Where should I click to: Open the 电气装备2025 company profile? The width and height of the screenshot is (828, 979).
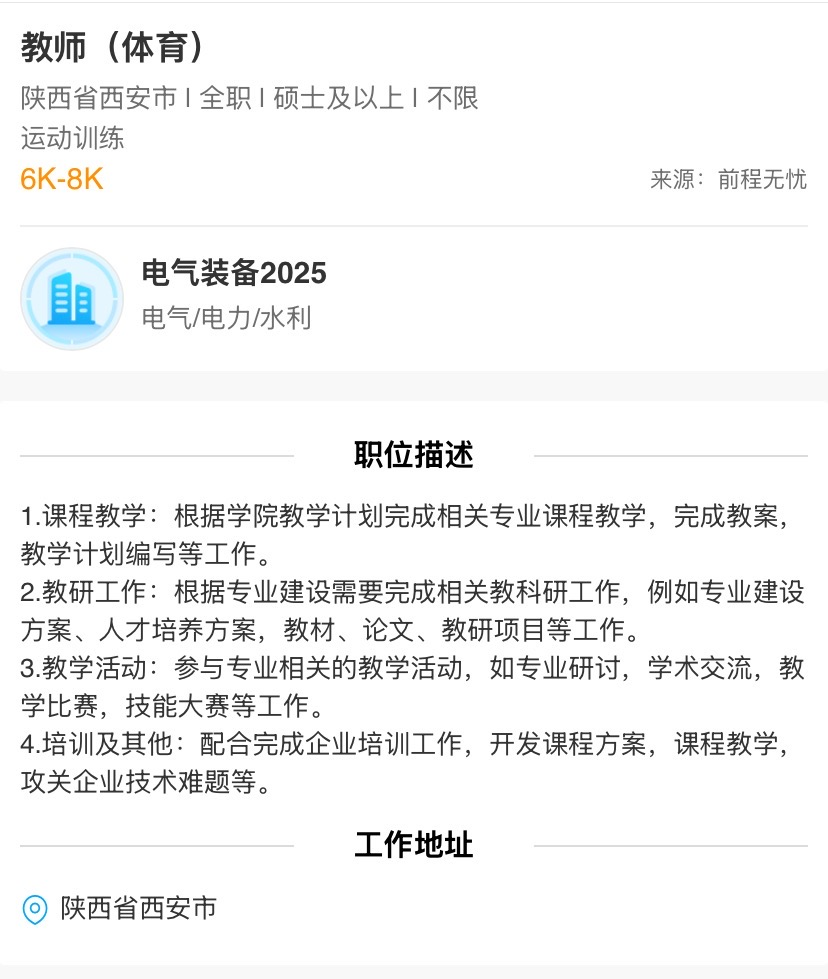tap(234, 273)
